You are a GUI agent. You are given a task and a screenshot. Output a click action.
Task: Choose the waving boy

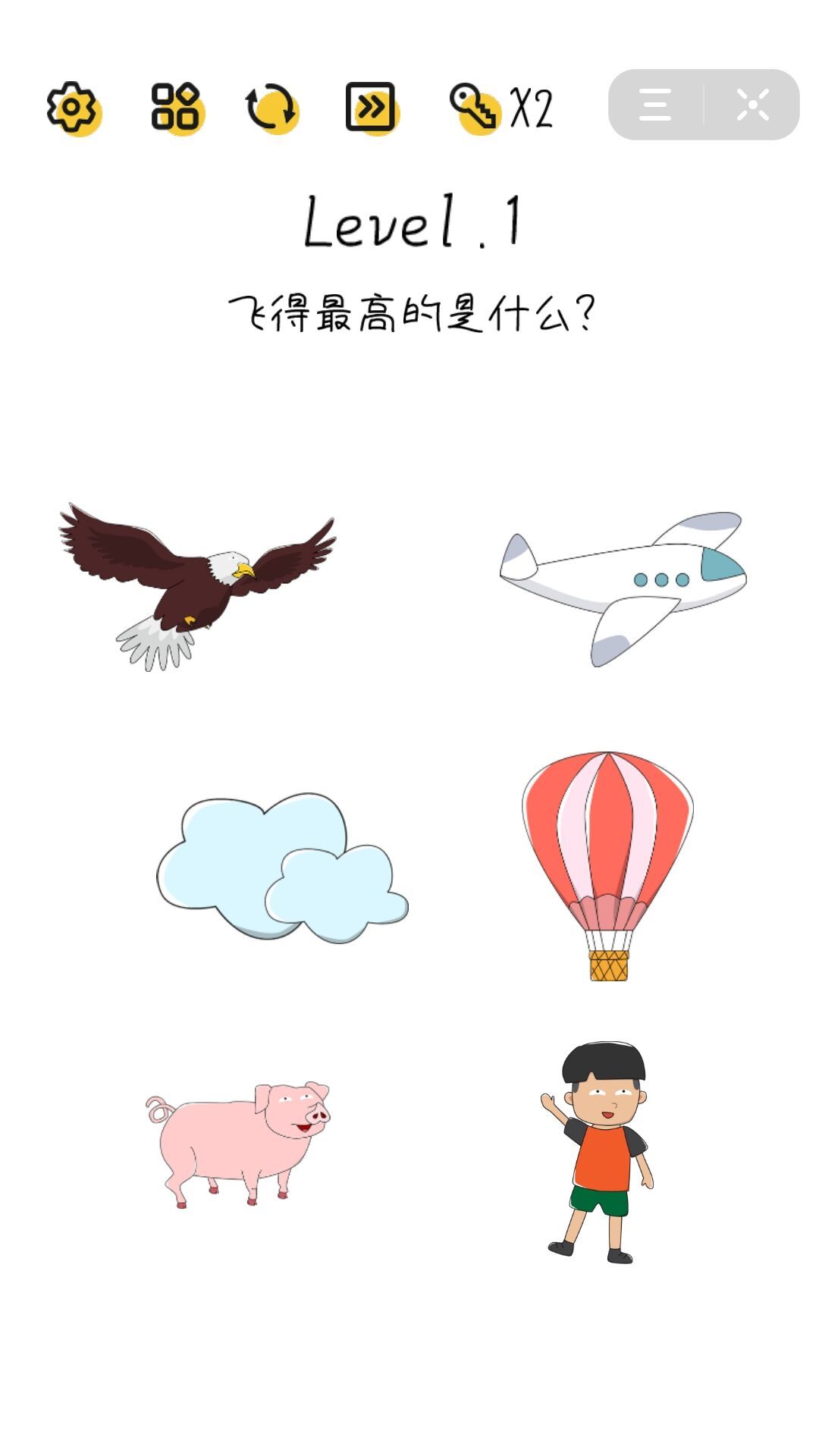(601, 1150)
